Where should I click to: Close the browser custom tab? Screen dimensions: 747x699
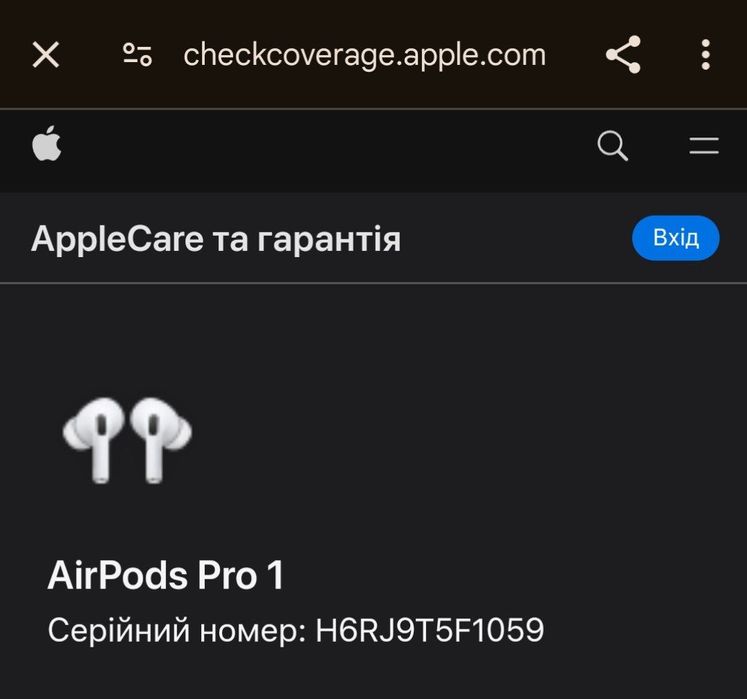coord(46,55)
